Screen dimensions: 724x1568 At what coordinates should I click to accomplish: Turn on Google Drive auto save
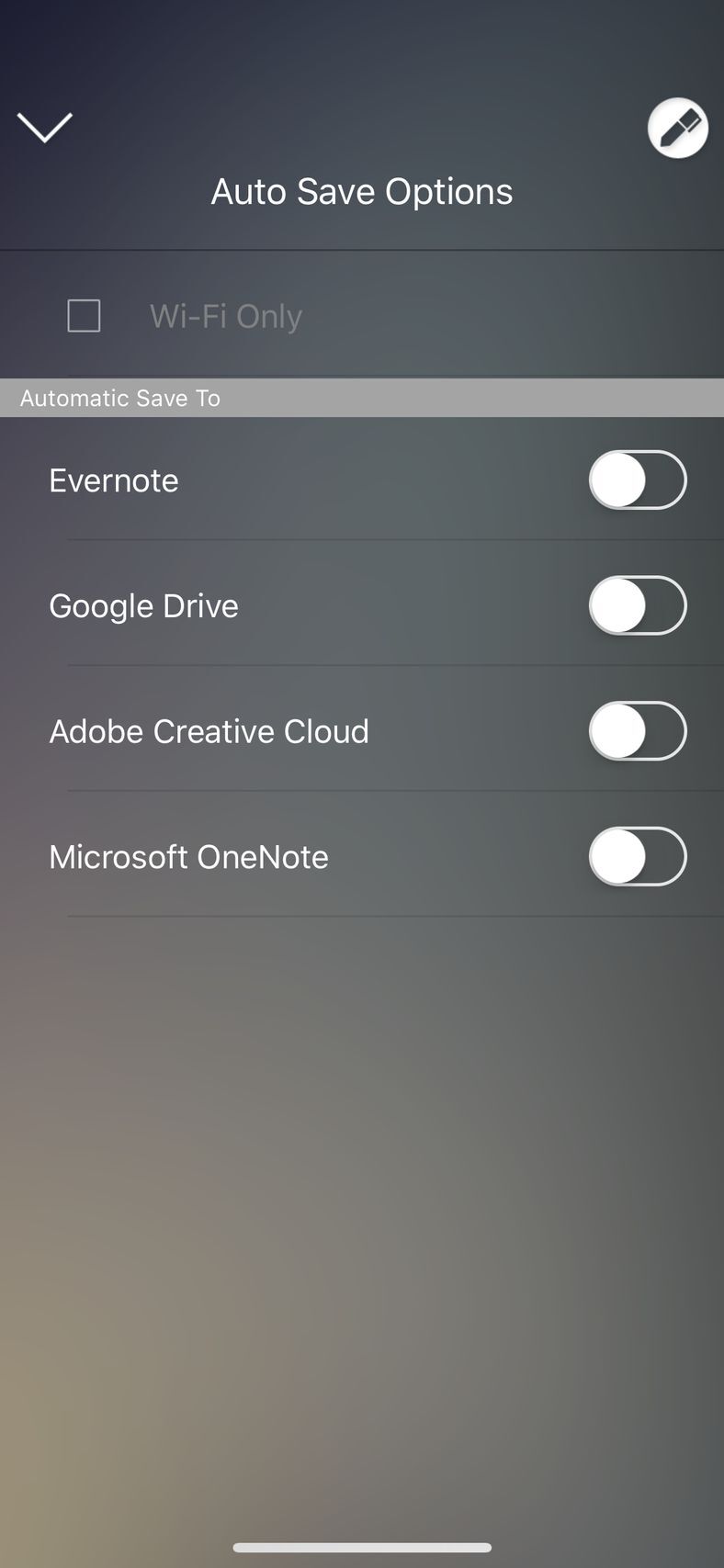tap(637, 605)
